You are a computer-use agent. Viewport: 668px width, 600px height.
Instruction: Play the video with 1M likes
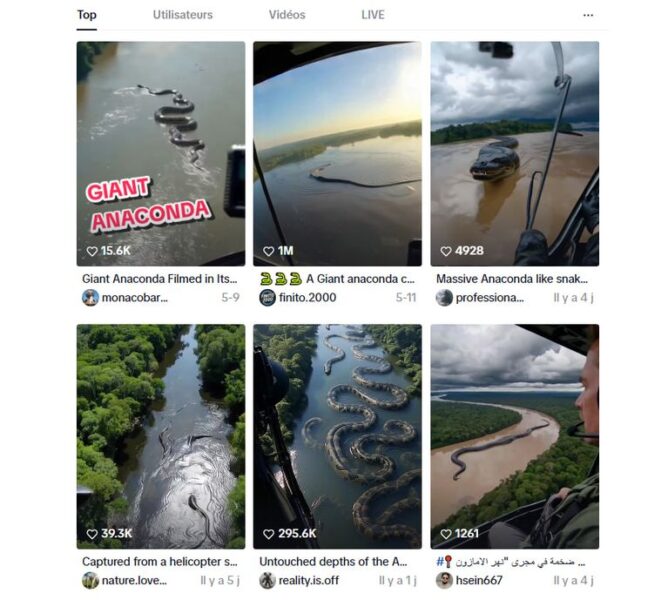click(x=337, y=153)
